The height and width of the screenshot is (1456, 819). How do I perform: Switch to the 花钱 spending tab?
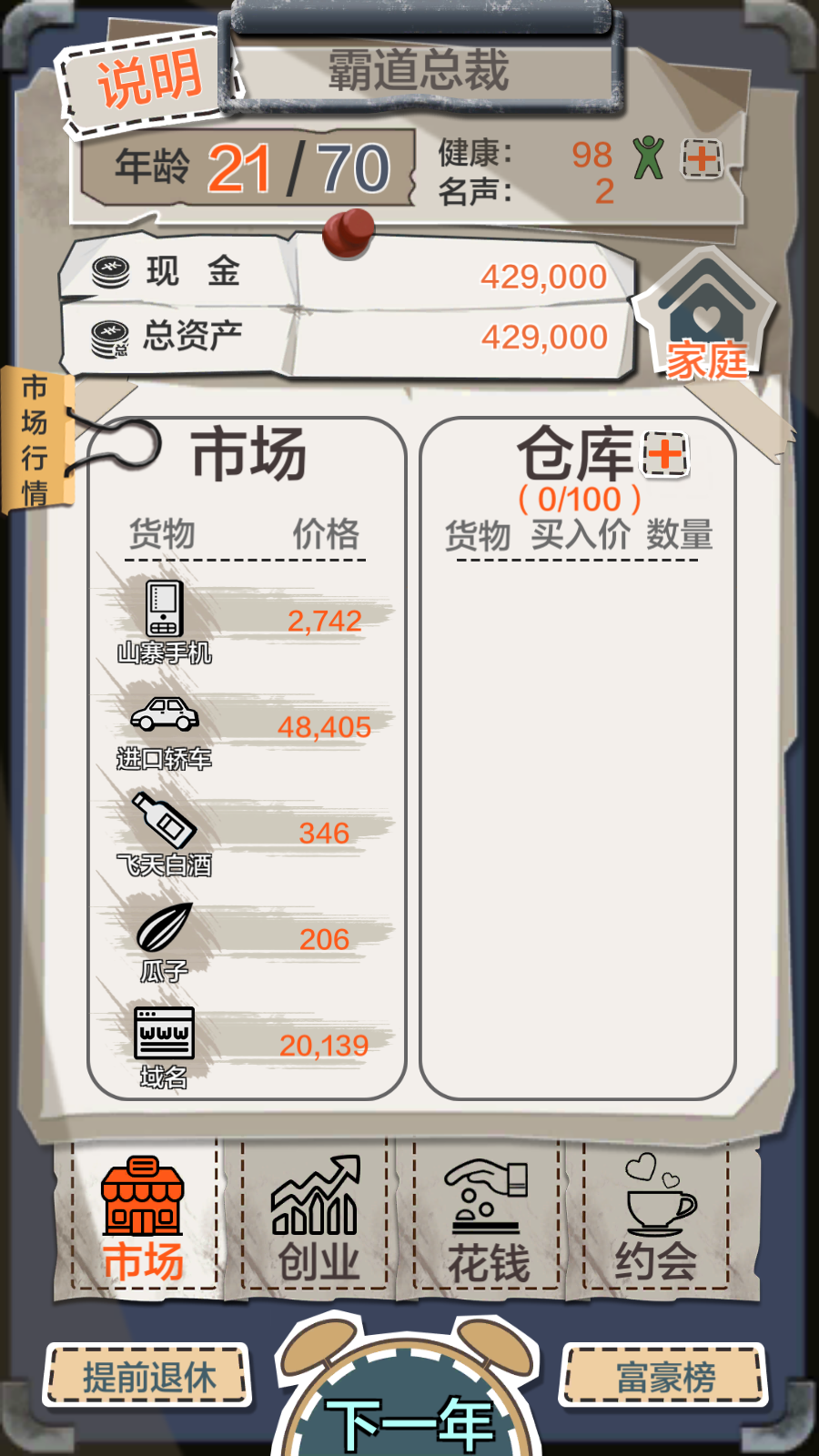pyautogui.click(x=488, y=1219)
